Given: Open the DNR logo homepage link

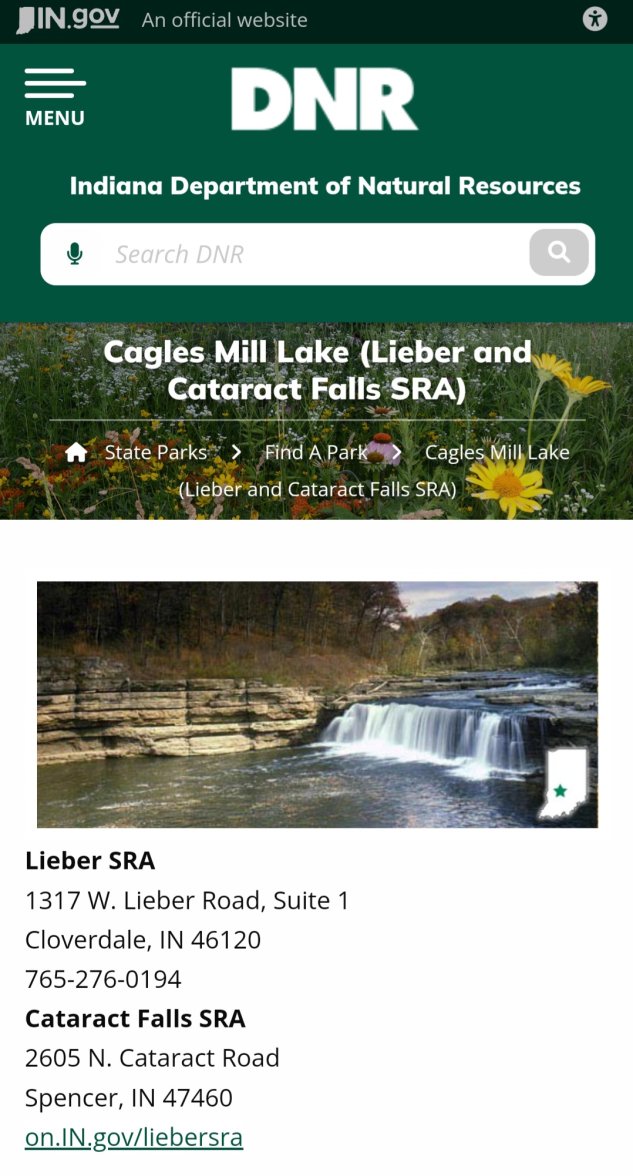Looking at the screenshot, I should [324, 99].
